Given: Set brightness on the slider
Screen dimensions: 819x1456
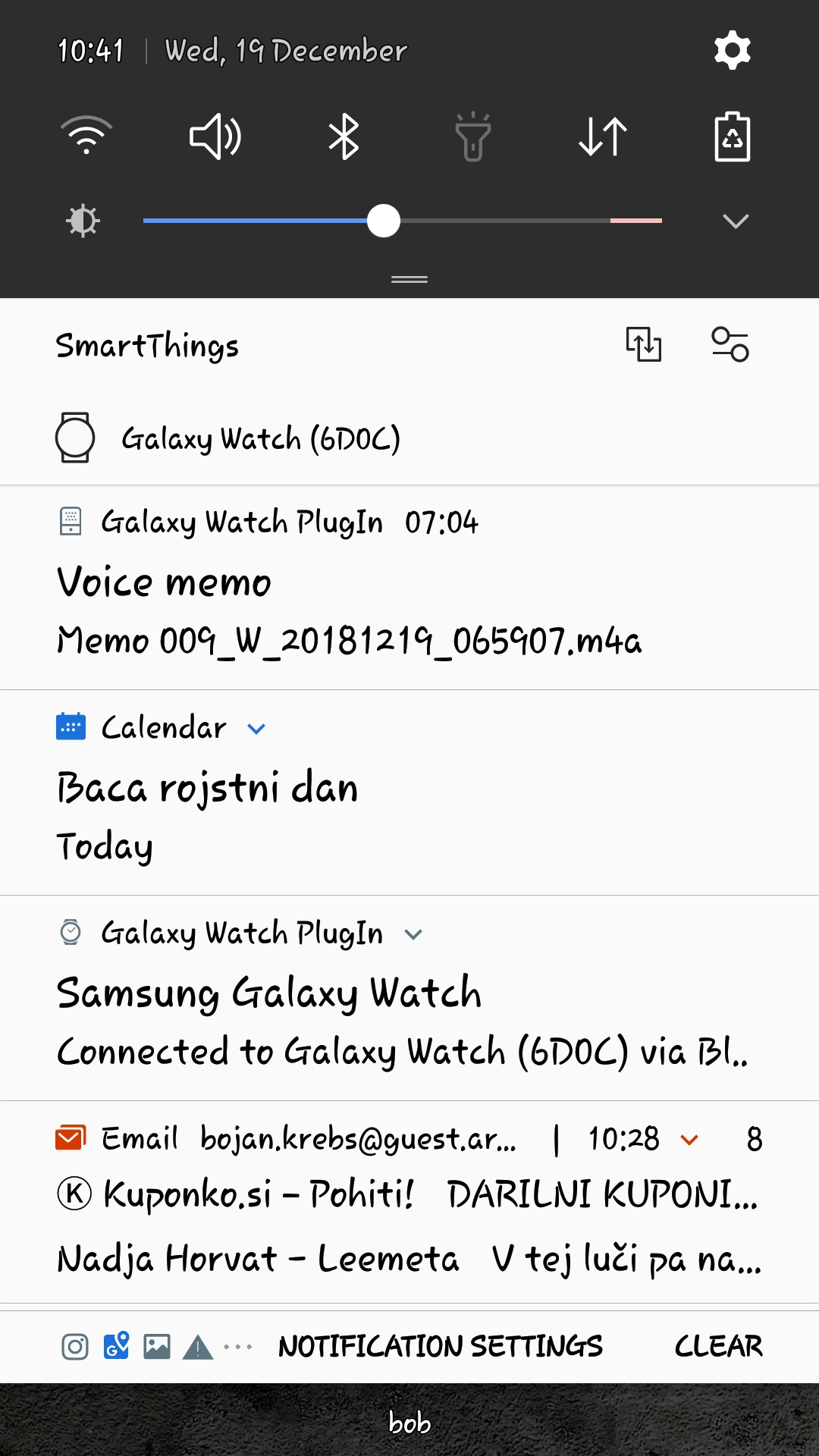Looking at the screenshot, I should point(384,221).
